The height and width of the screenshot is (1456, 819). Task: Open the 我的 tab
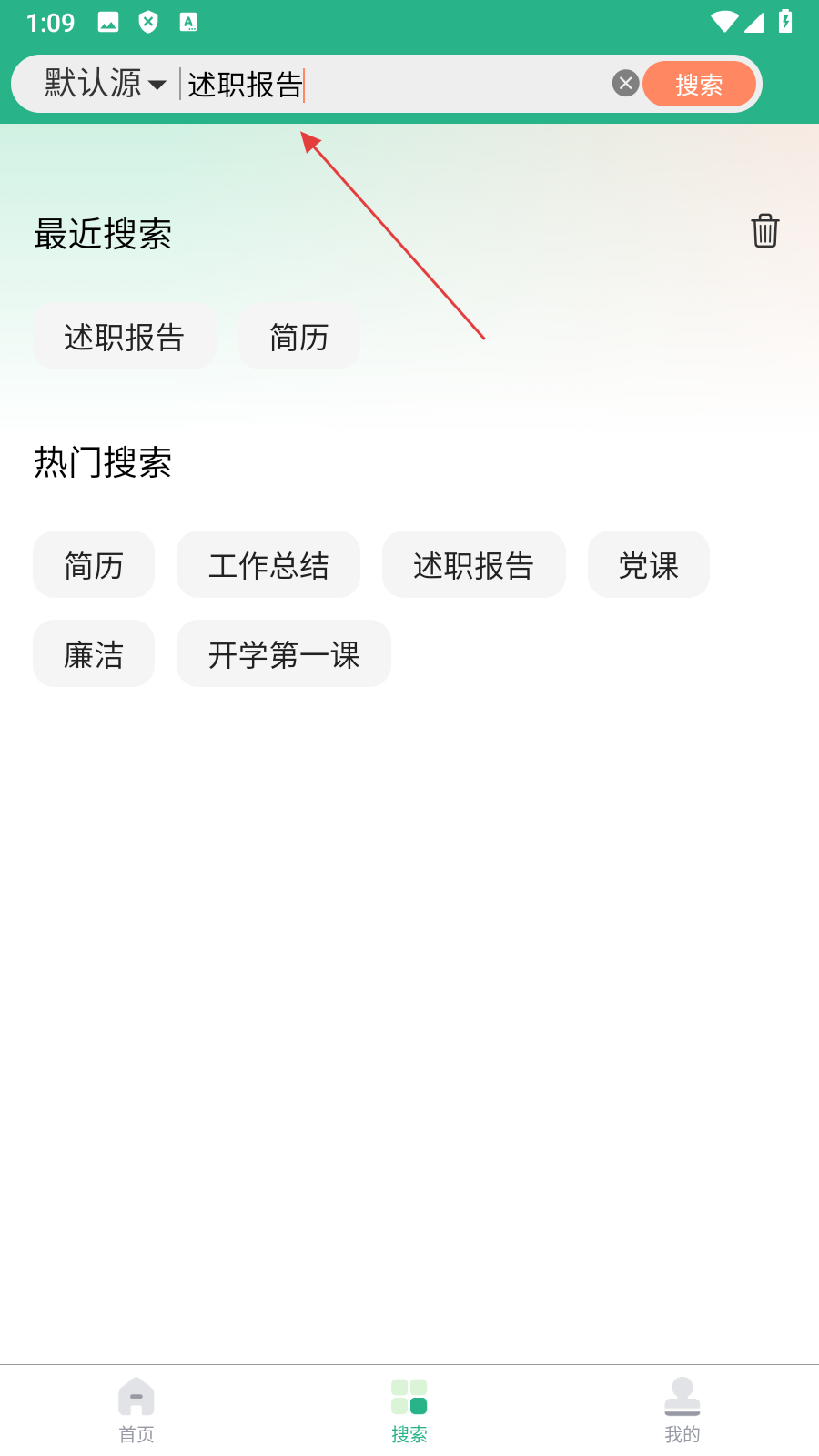pos(682,1410)
